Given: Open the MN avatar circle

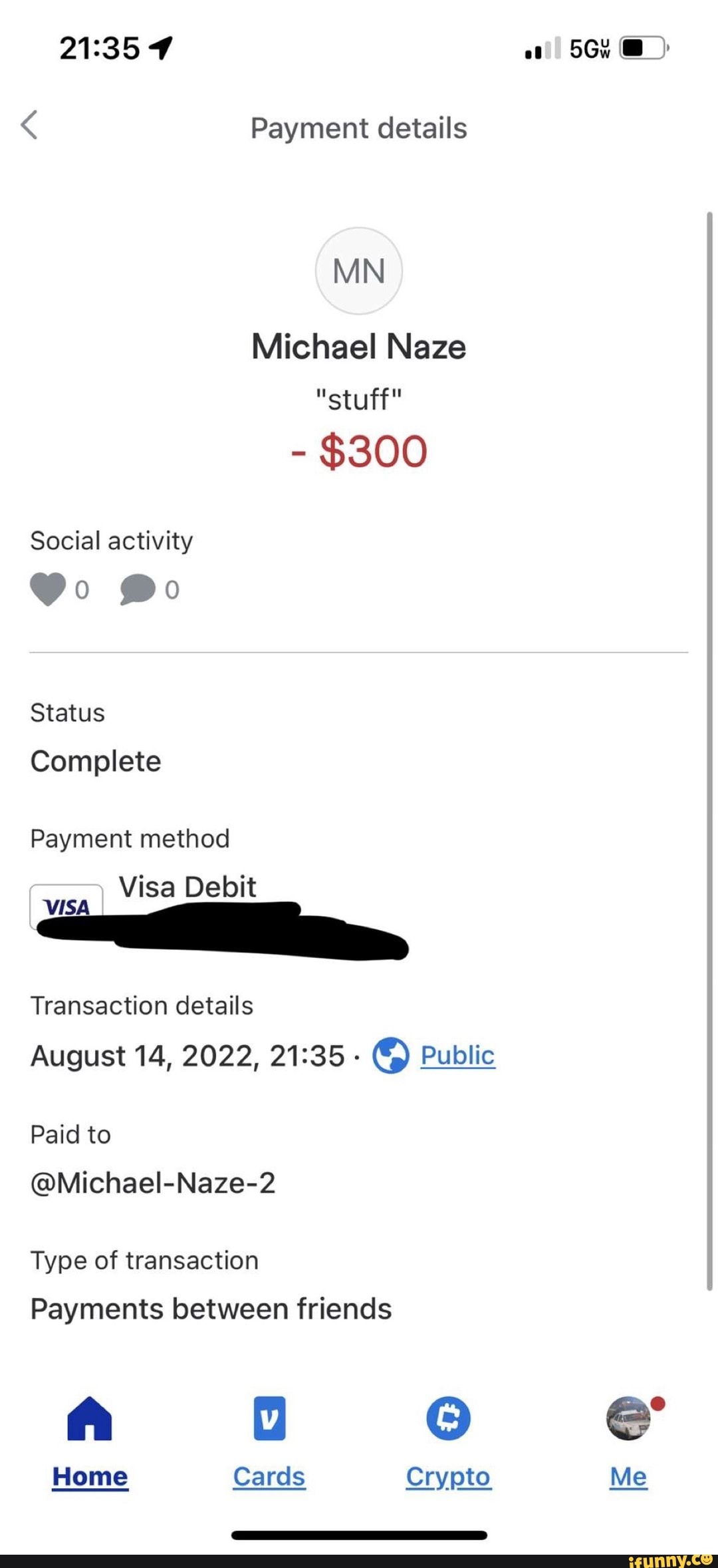Looking at the screenshot, I should pos(358,270).
